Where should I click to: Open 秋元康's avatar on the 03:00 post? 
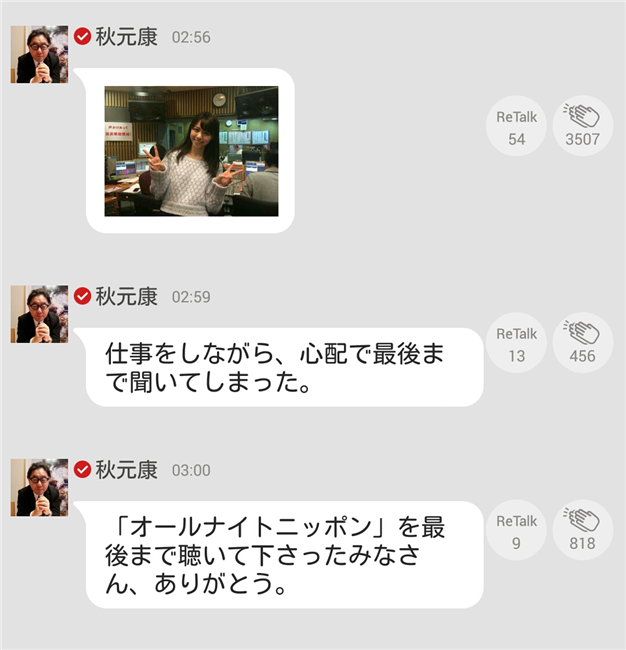(x=40, y=487)
